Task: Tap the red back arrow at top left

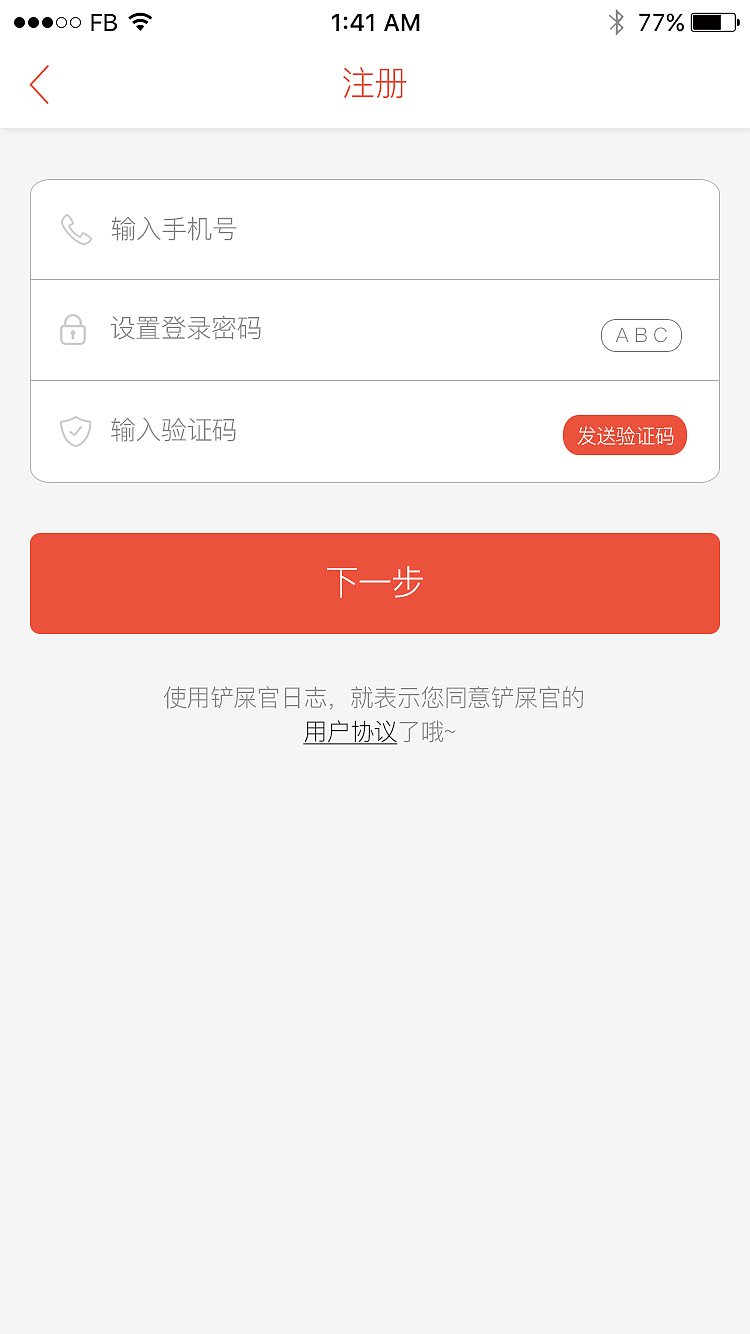Action: point(38,84)
